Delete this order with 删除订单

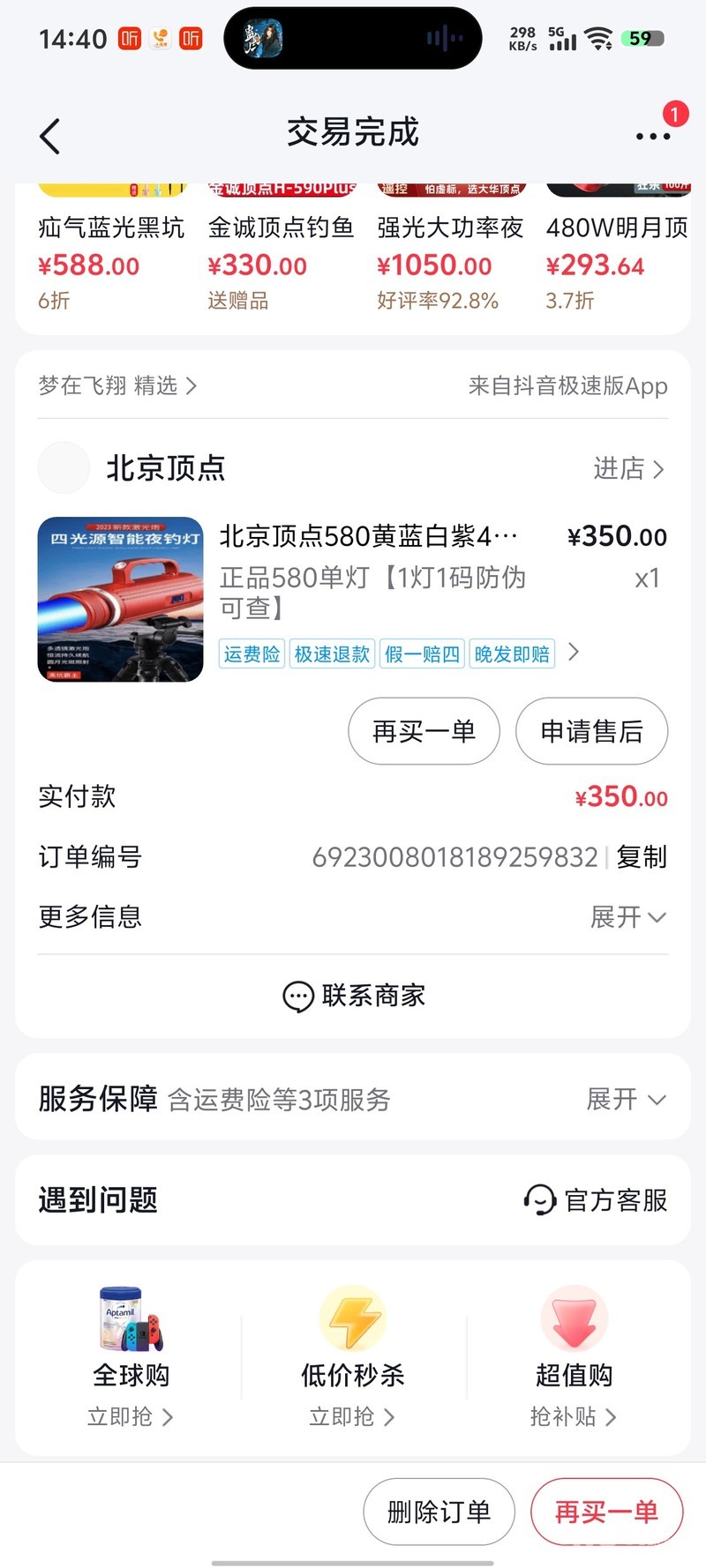(x=439, y=1512)
